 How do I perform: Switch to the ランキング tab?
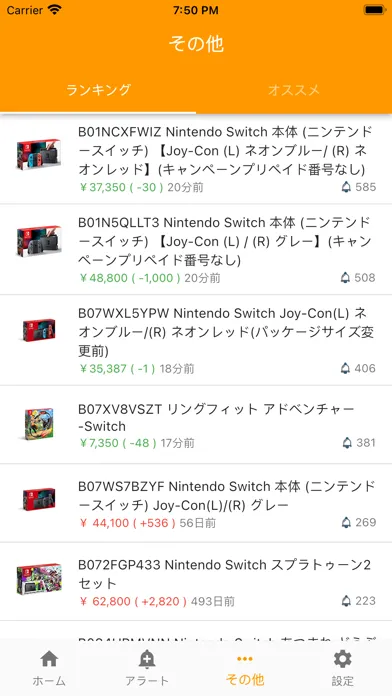point(98,90)
